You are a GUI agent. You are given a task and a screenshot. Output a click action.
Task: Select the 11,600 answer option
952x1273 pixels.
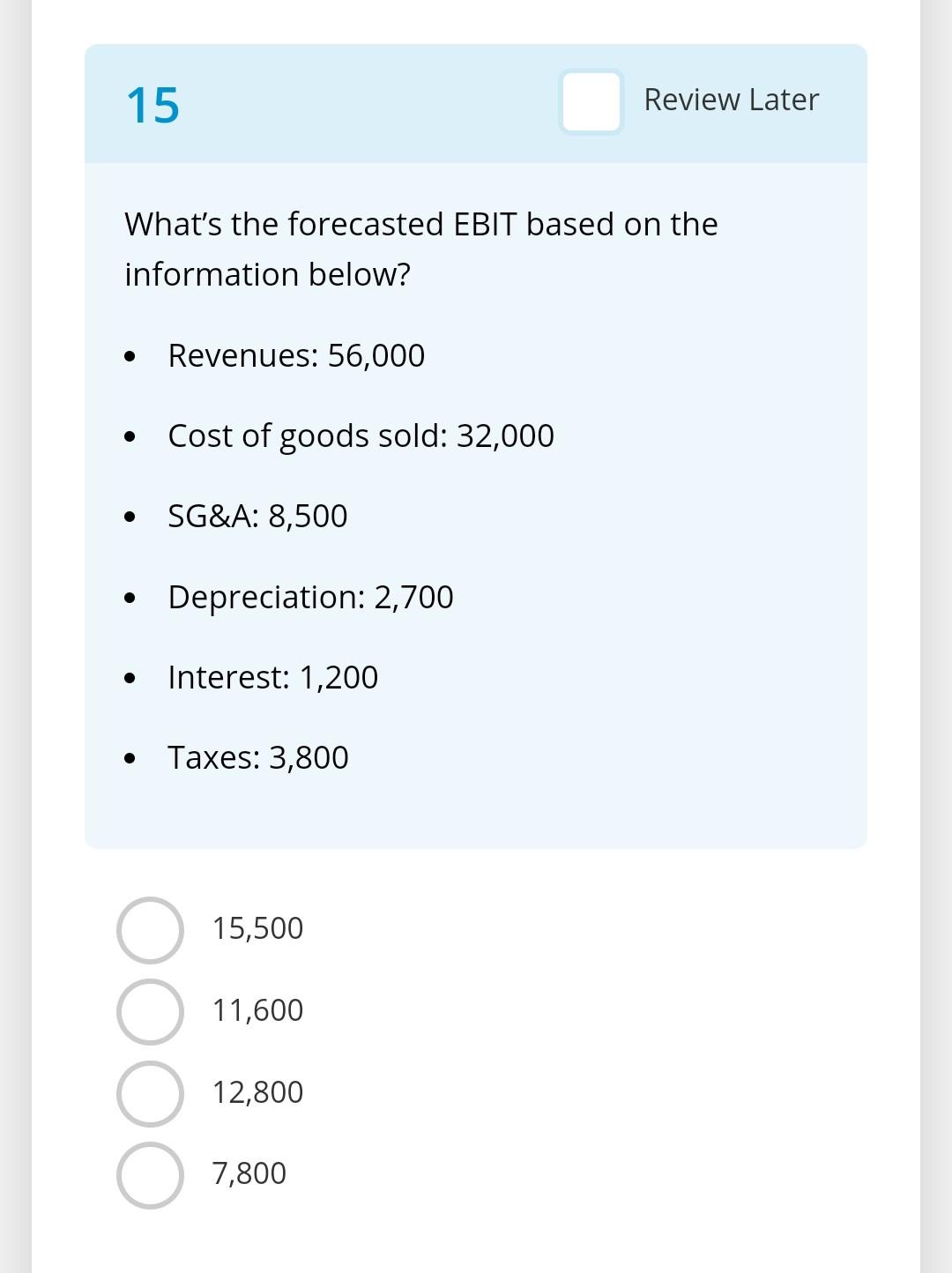pyautogui.click(x=150, y=1011)
